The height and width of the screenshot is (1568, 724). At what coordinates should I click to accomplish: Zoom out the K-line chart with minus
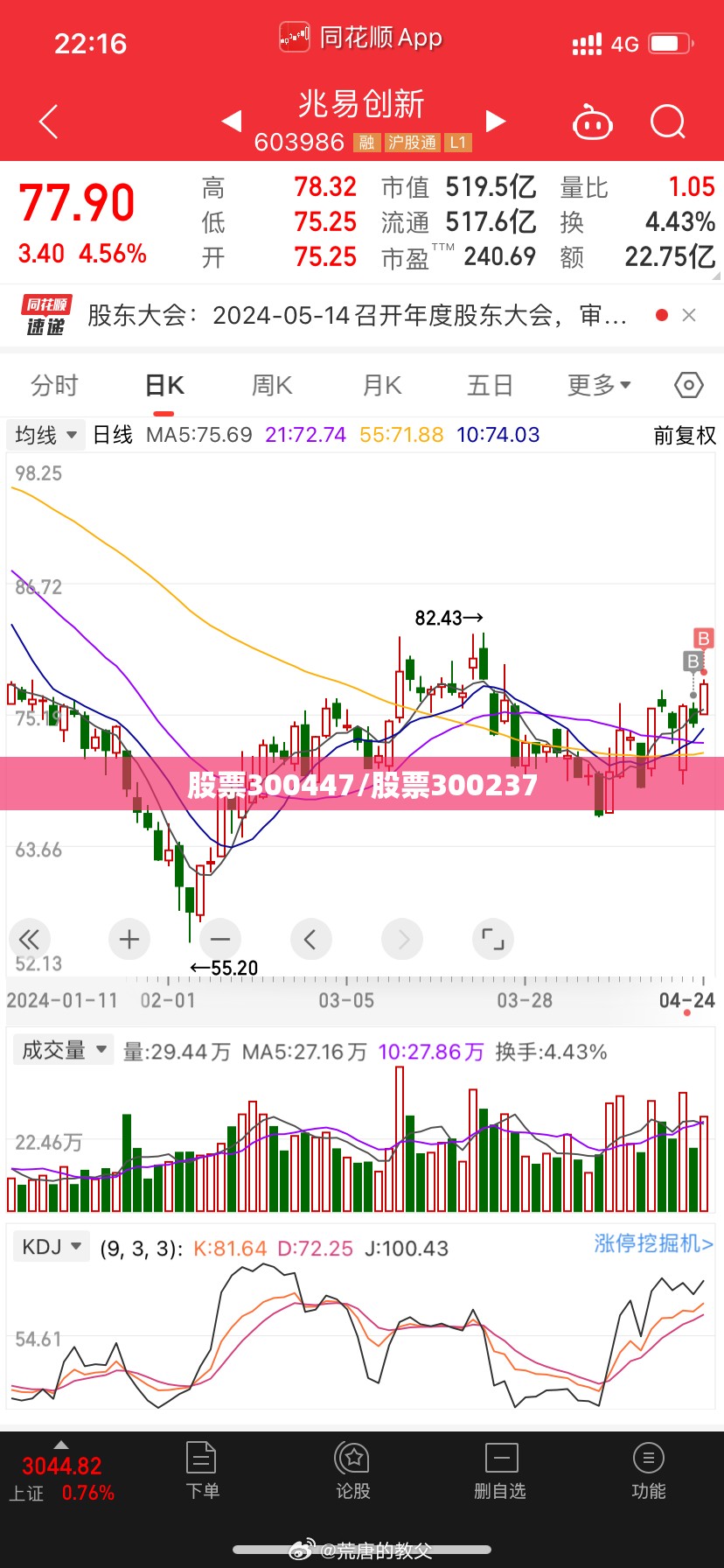220,940
